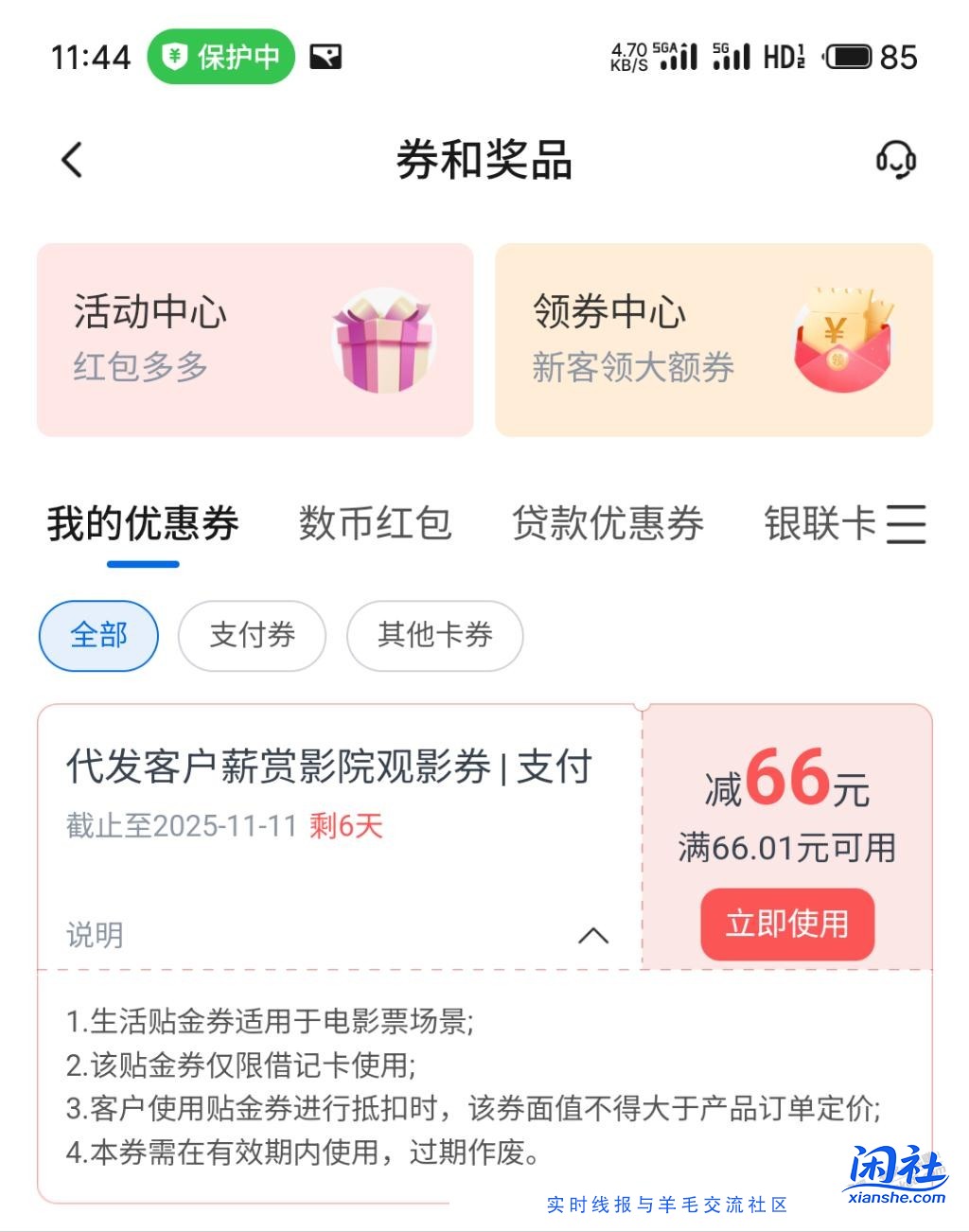Viewport: 969px width, 1232px height.
Task: Tap the HD icon in the status bar
Action: coord(782,57)
